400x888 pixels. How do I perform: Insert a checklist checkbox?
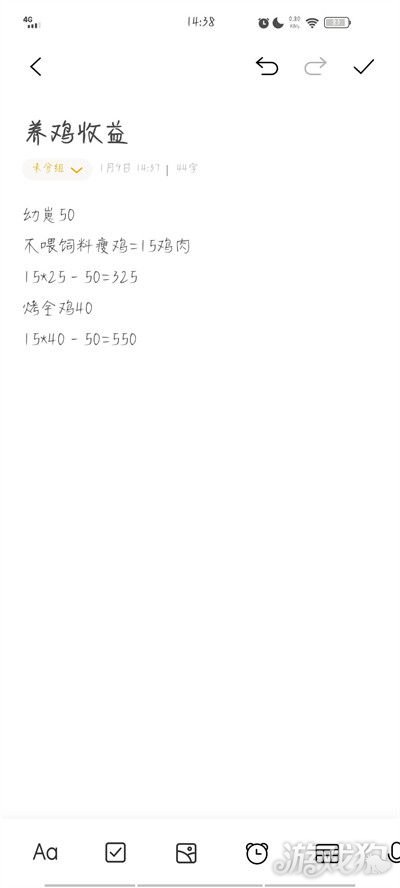pos(116,852)
